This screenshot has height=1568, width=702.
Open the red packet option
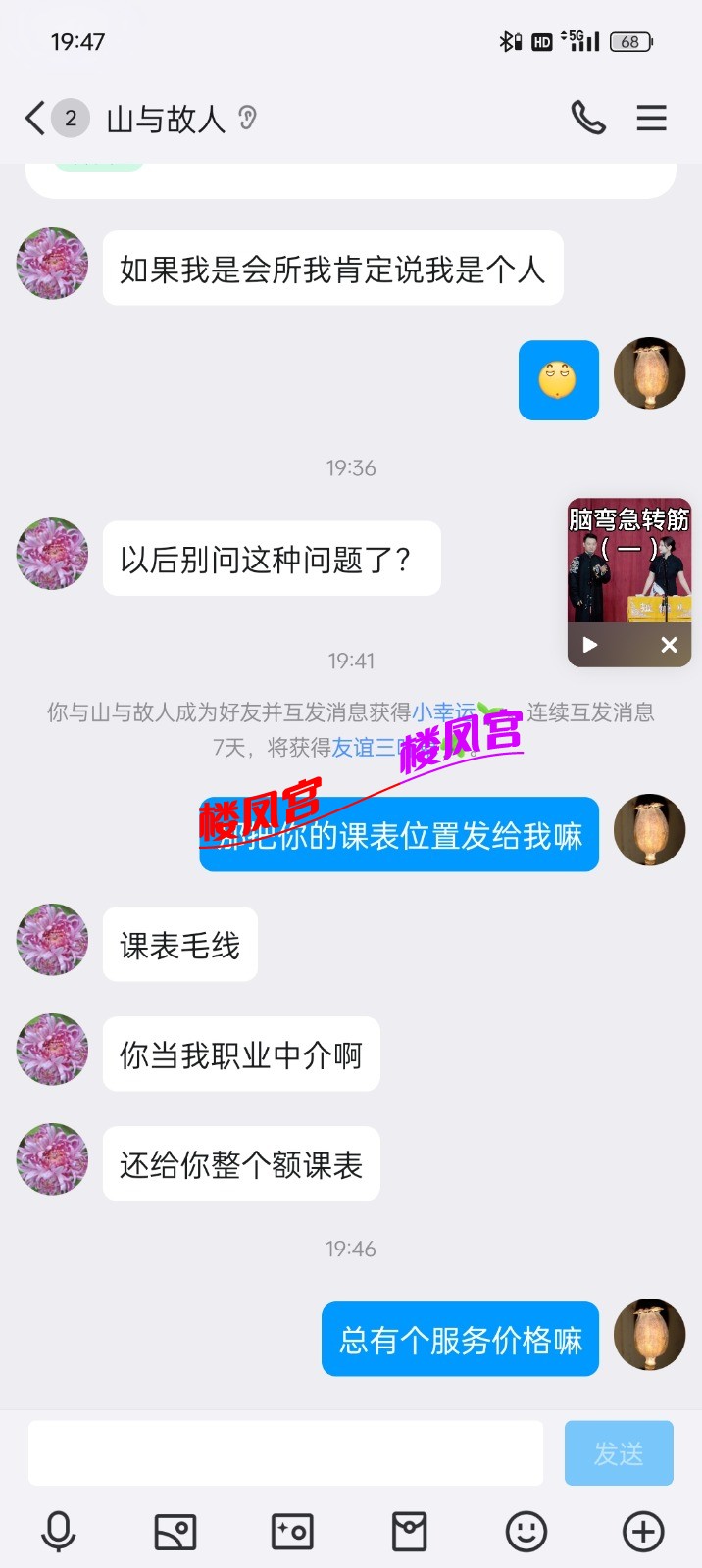[x=409, y=1532]
